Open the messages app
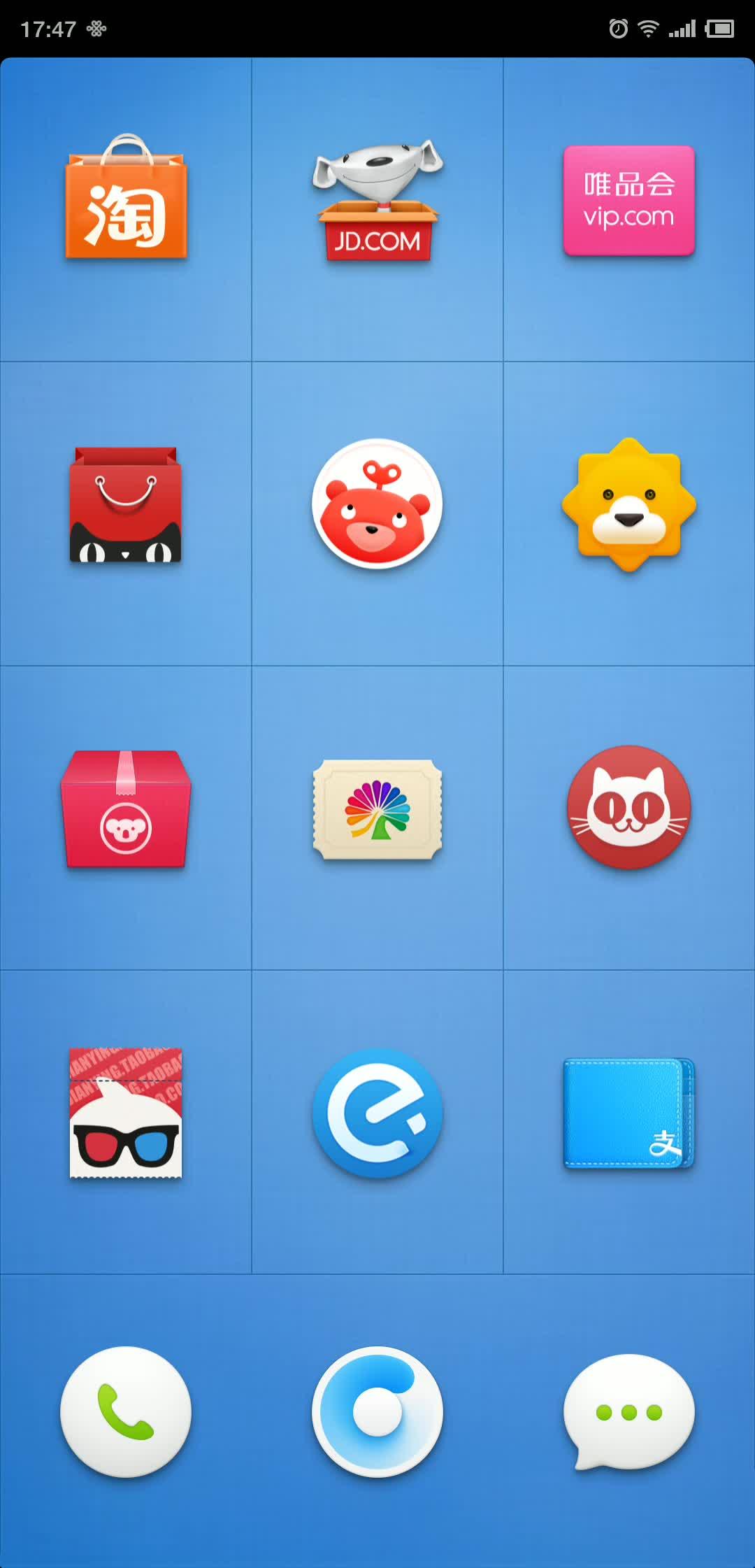The image size is (755, 1568). pos(628,1411)
